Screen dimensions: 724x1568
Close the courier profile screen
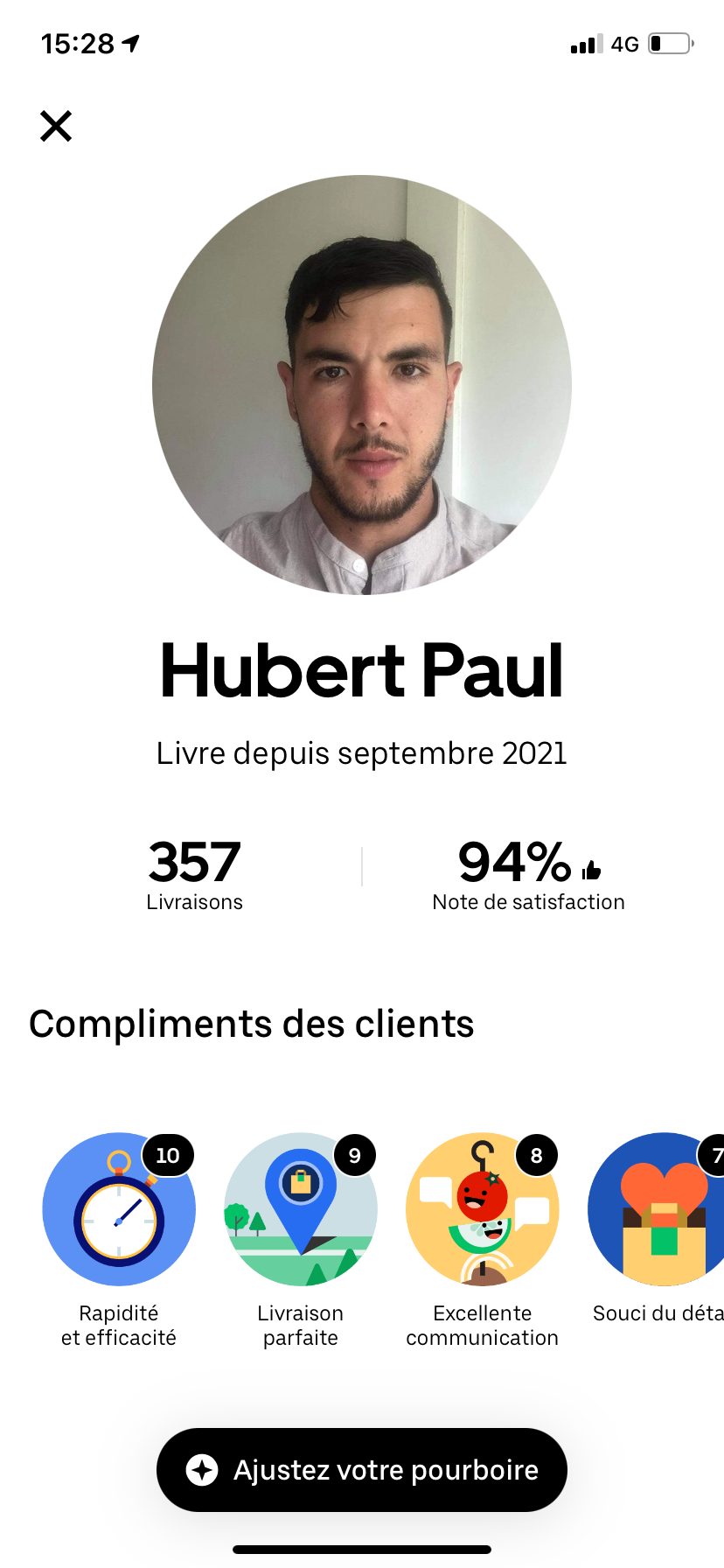(56, 127)
